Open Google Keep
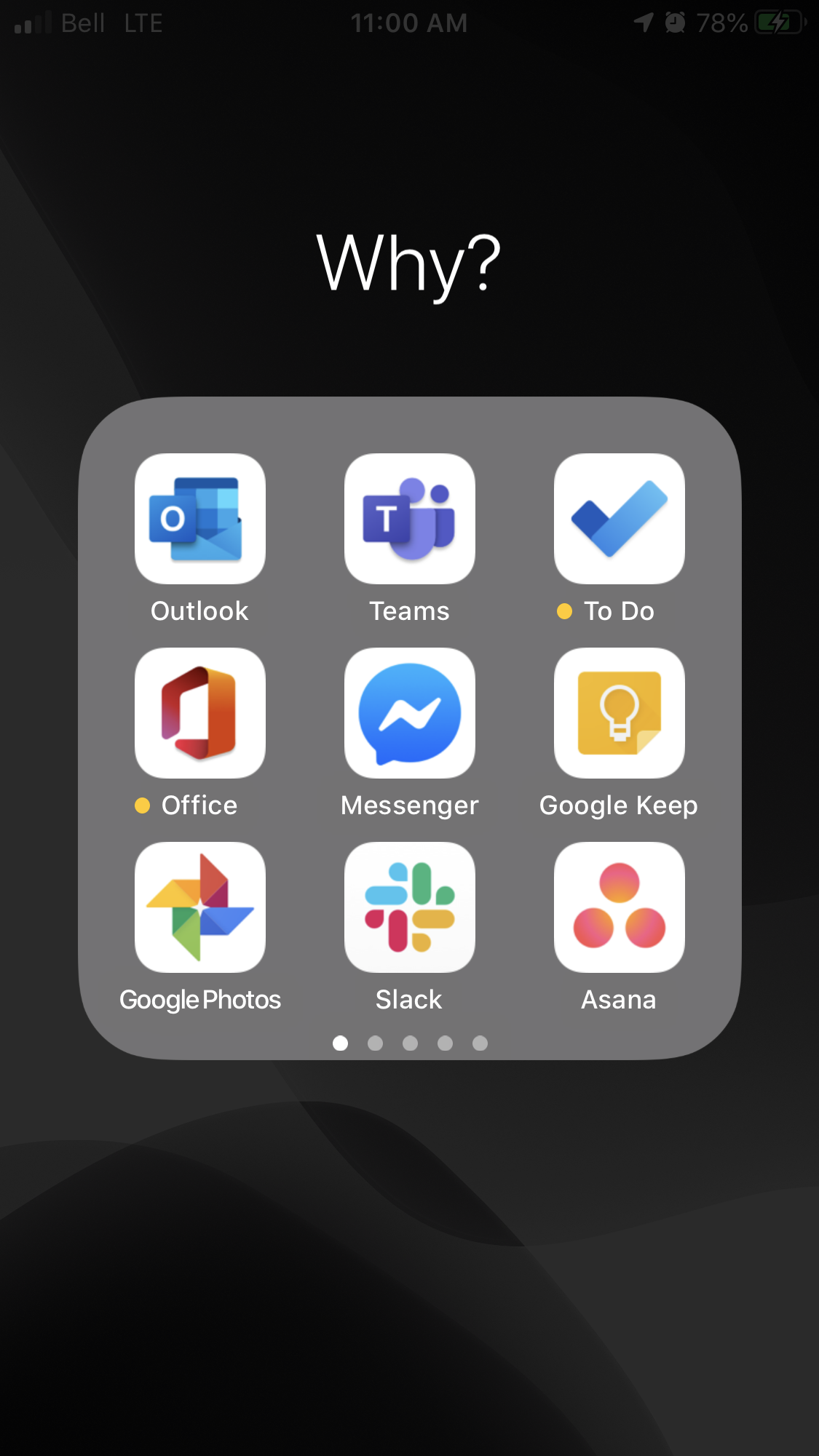 [x=620, y=713]
